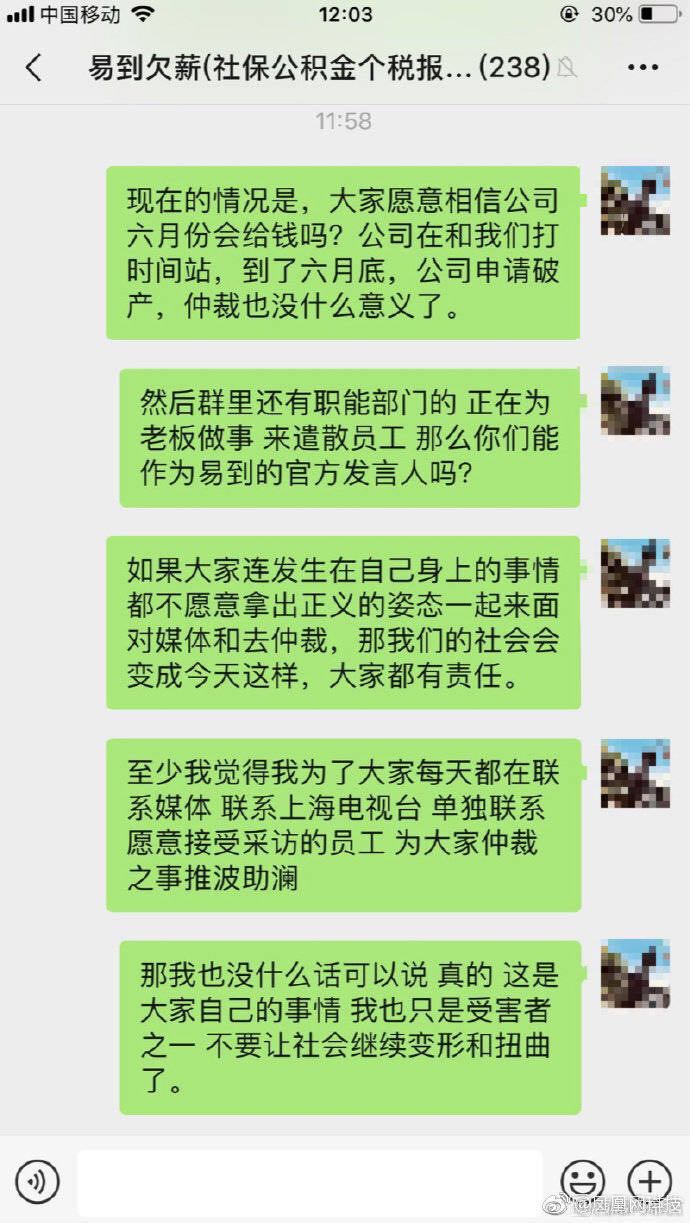Go back to the chat list
Viewport: 690px width, 1223px height.
click(33, 68)
